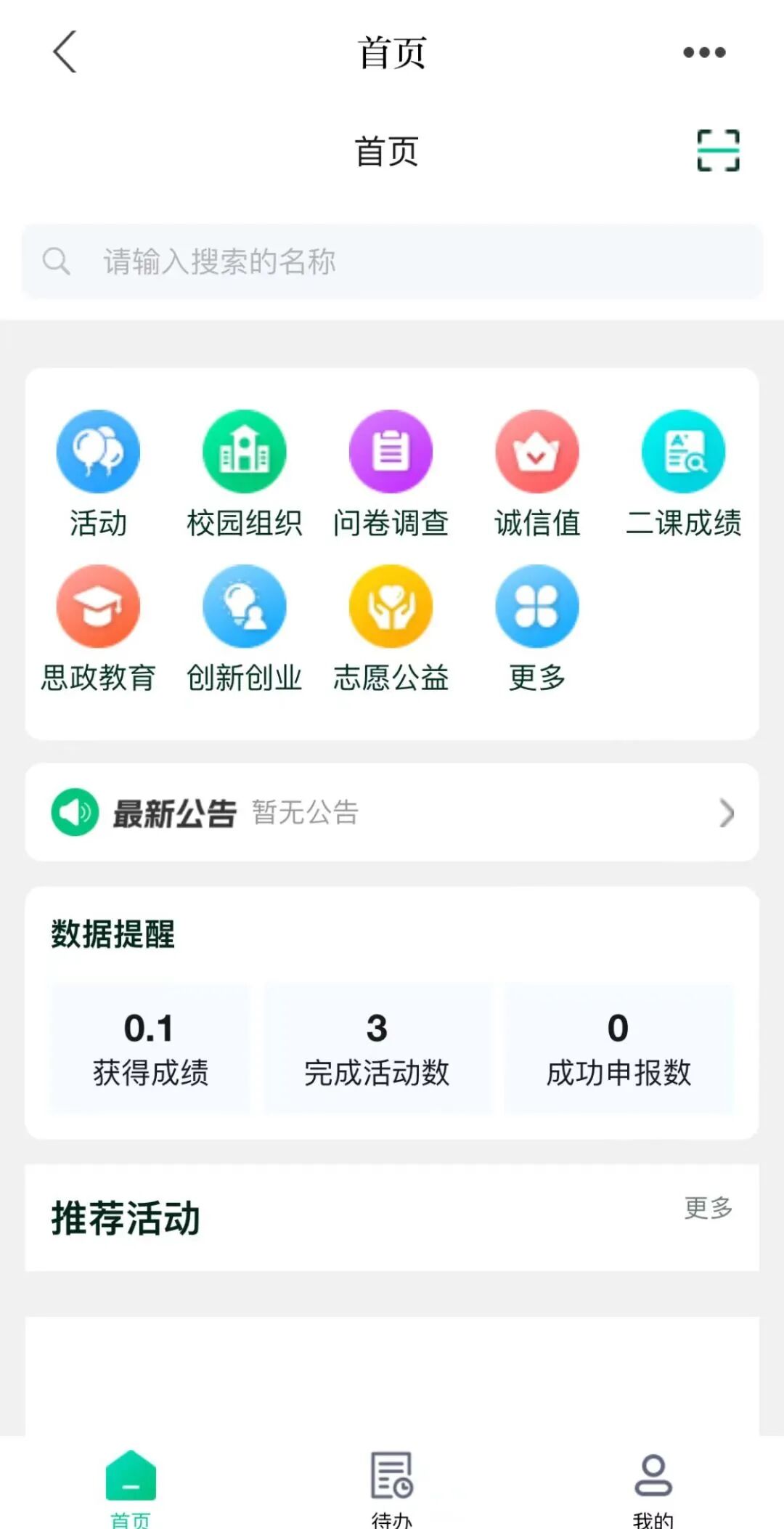
Task: Go back using the top-left arrow
Action: tap(65, 52)
